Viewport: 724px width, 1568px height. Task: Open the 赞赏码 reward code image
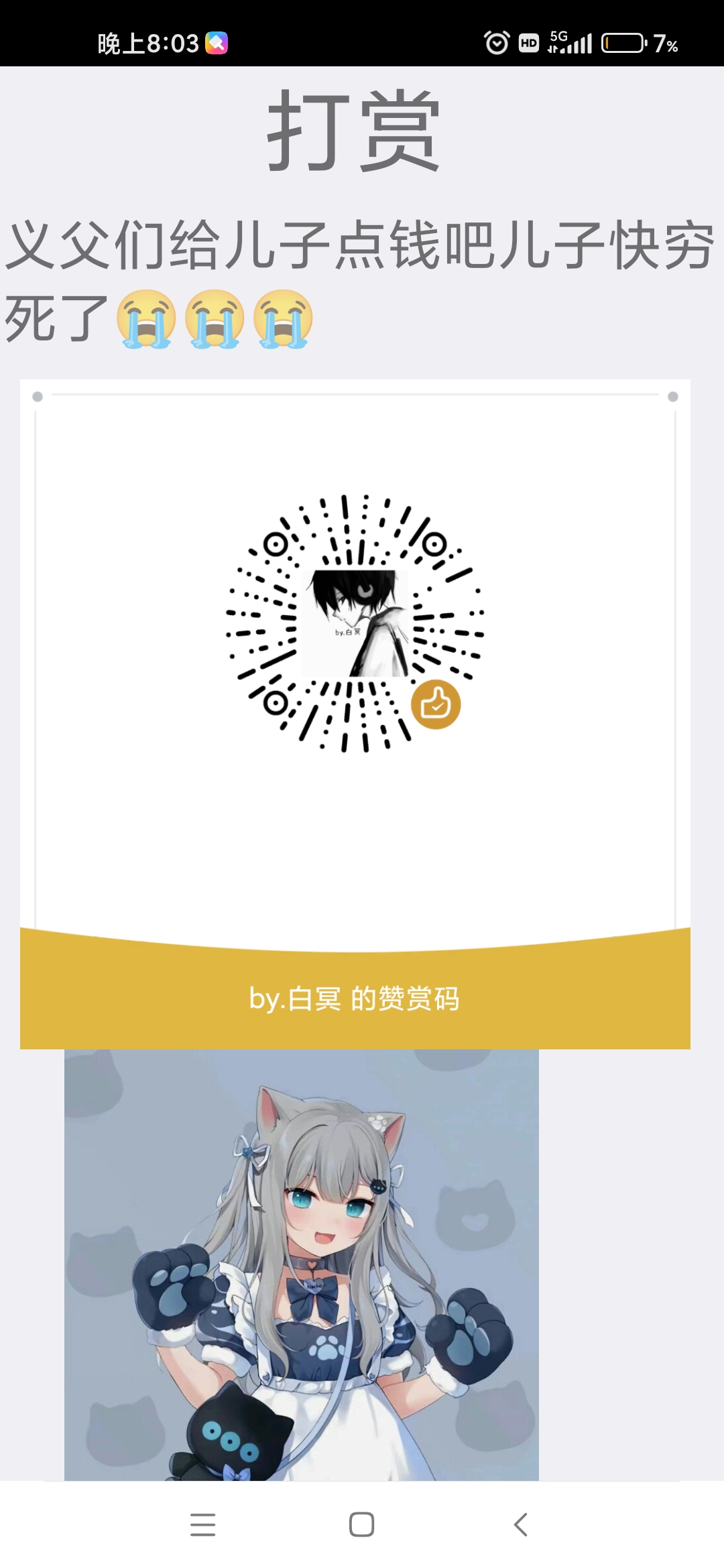[x=355, y=714]
